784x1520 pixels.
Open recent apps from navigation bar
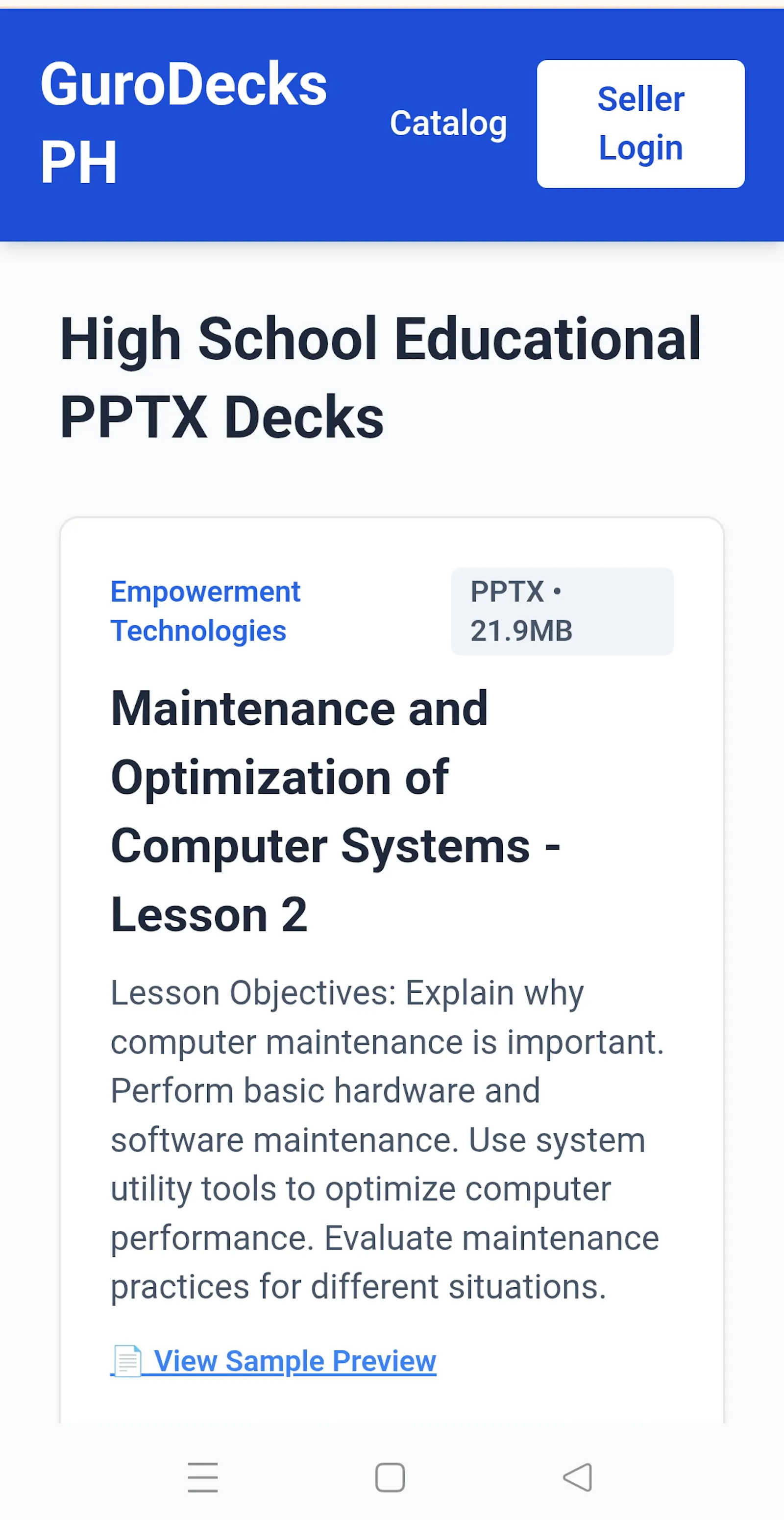click(203, 1477)
